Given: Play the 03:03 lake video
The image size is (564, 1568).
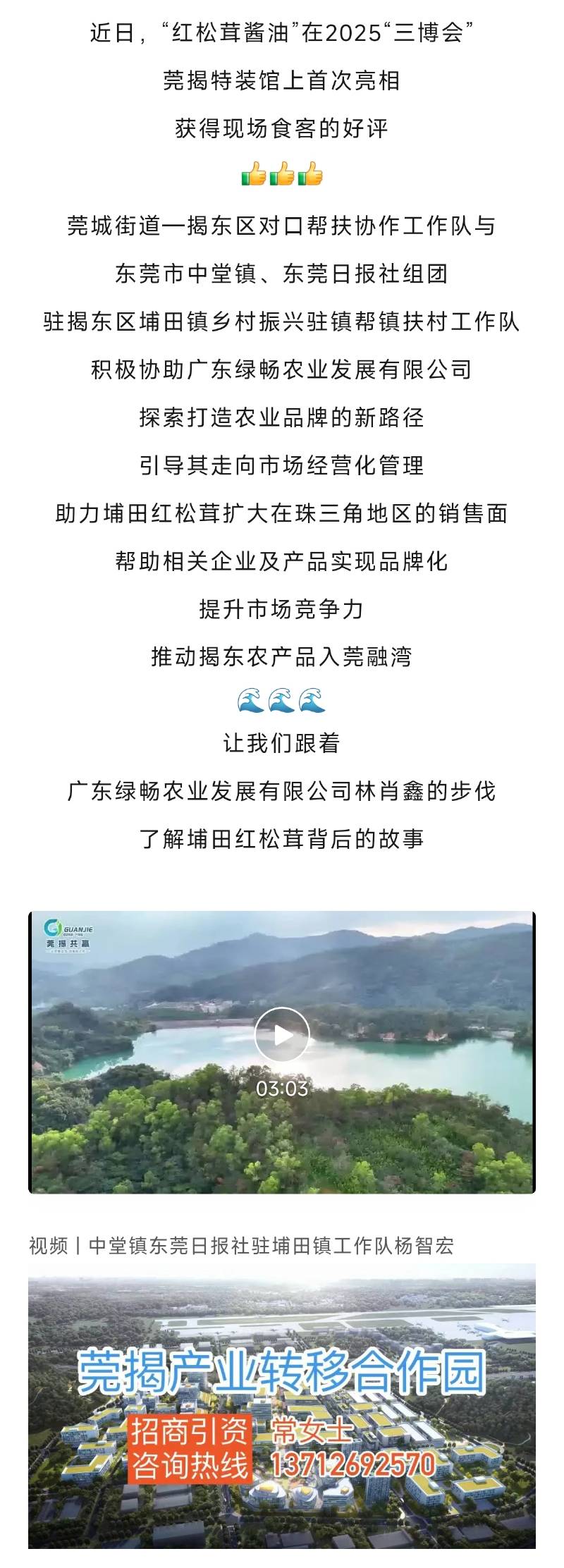Looking at the screenshot, I should [x=282, y=1034].
